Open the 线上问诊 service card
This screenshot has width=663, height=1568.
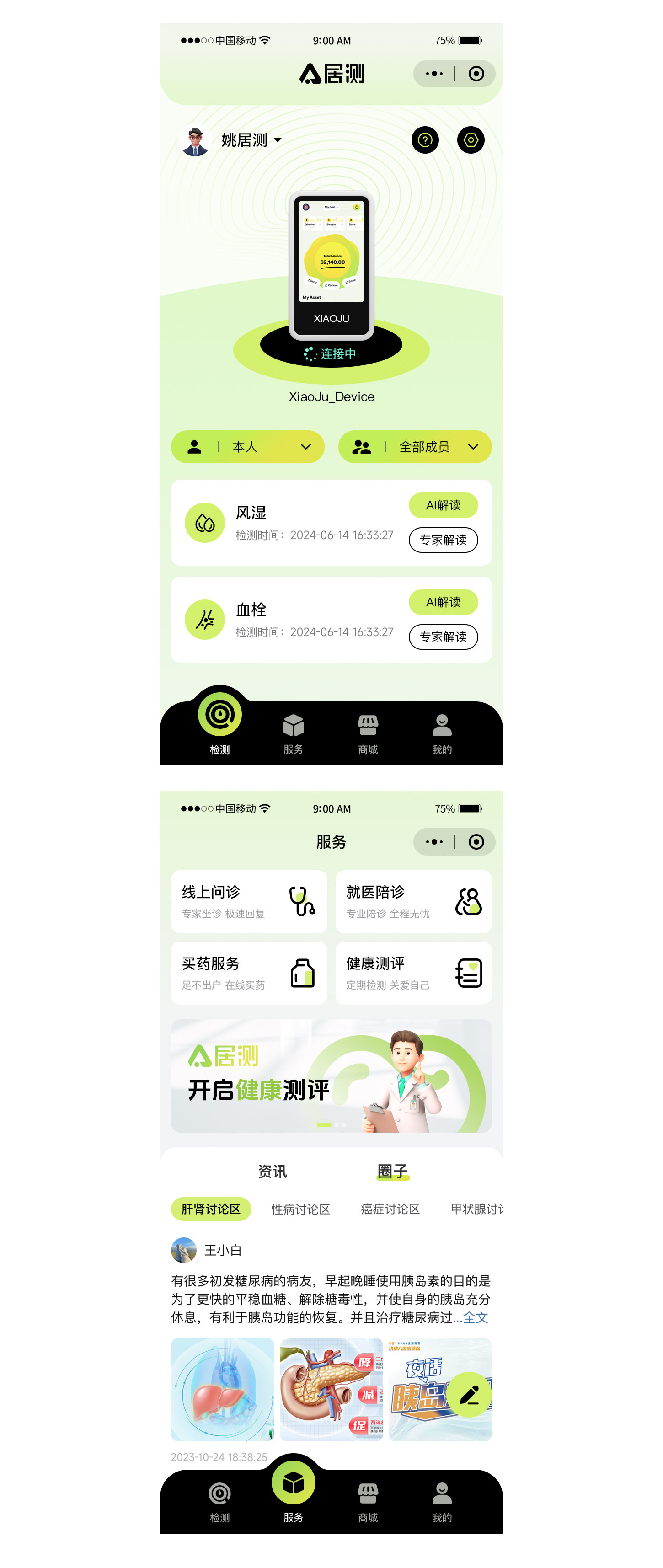point(248,901)
